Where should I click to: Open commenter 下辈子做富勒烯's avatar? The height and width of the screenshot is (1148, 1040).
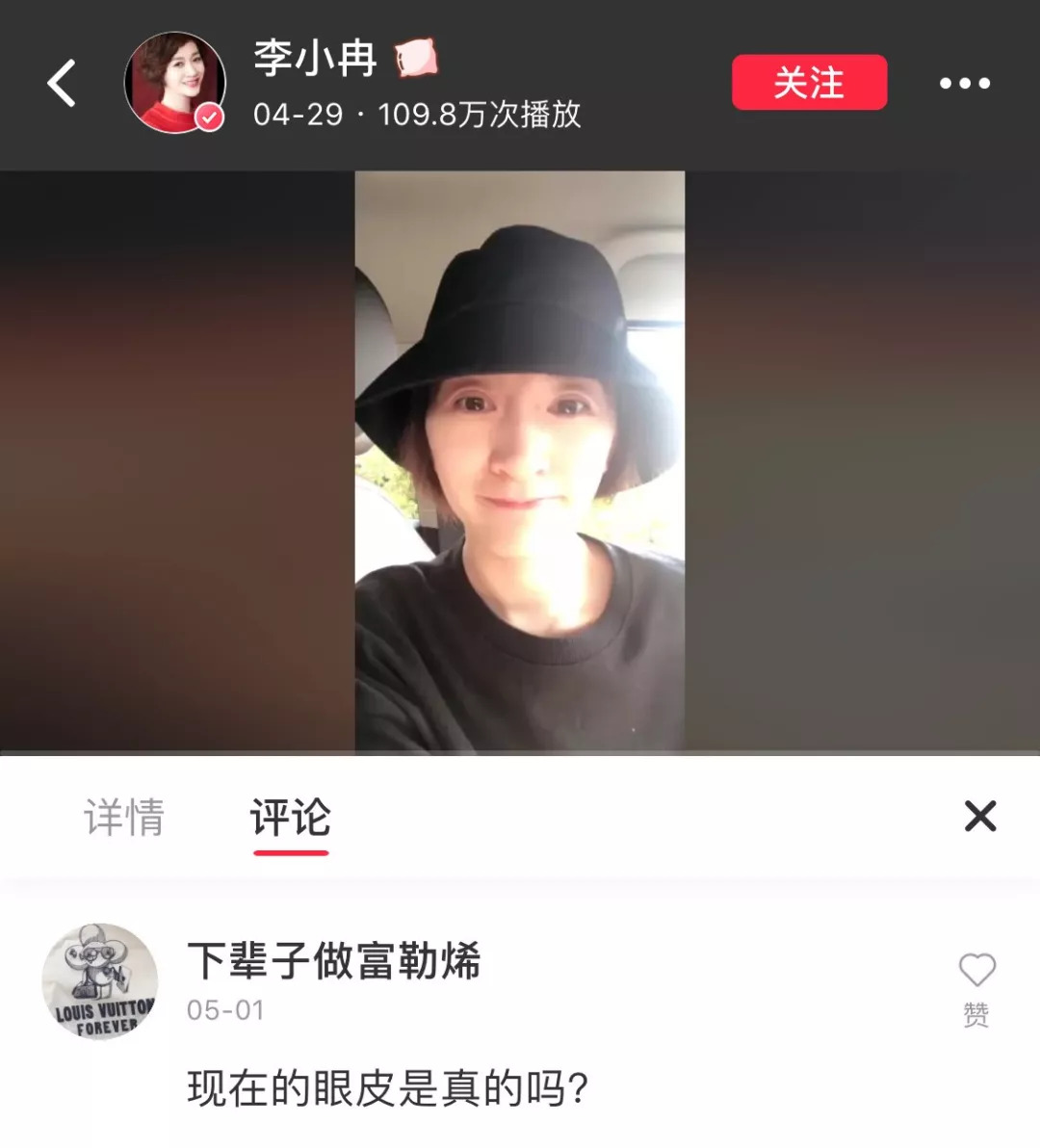point(100,982)
